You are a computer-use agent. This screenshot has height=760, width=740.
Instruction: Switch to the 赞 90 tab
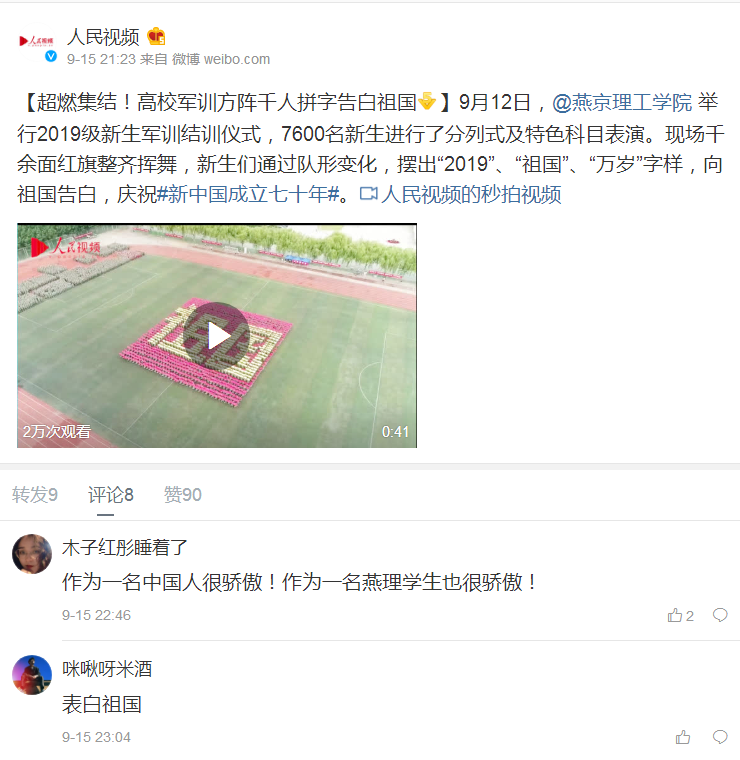point(183,494)
